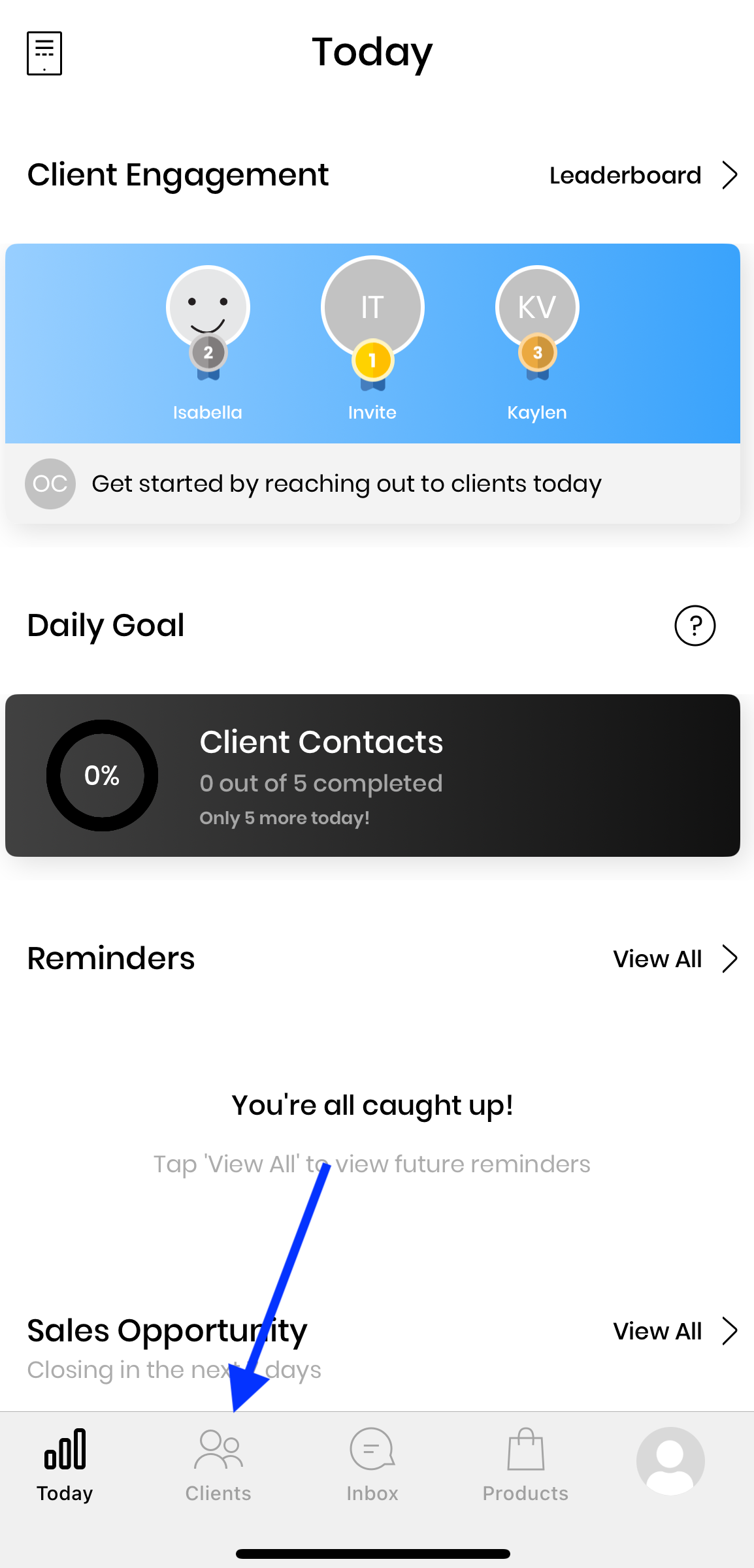Tap Isabella's avatar in the leaderboard
The height and width of the screenshot is (1568, 754).
tap(208, 308)
